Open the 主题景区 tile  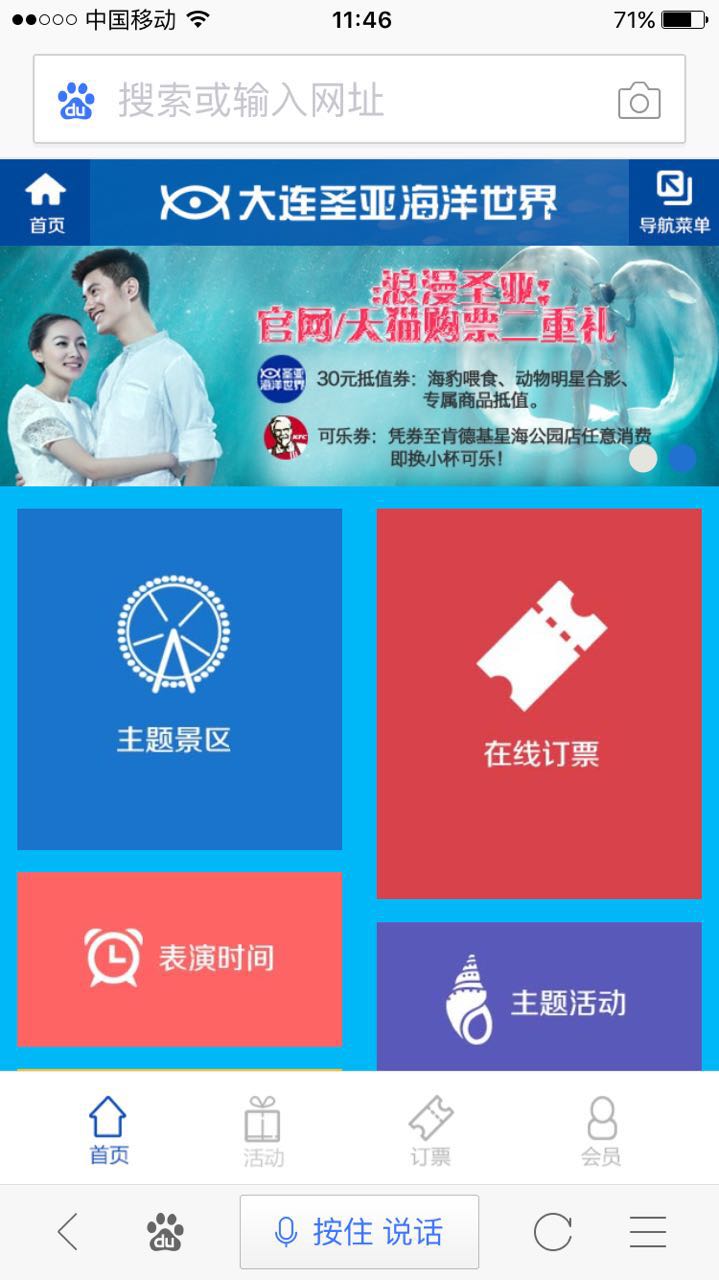[x=179, y=679]
